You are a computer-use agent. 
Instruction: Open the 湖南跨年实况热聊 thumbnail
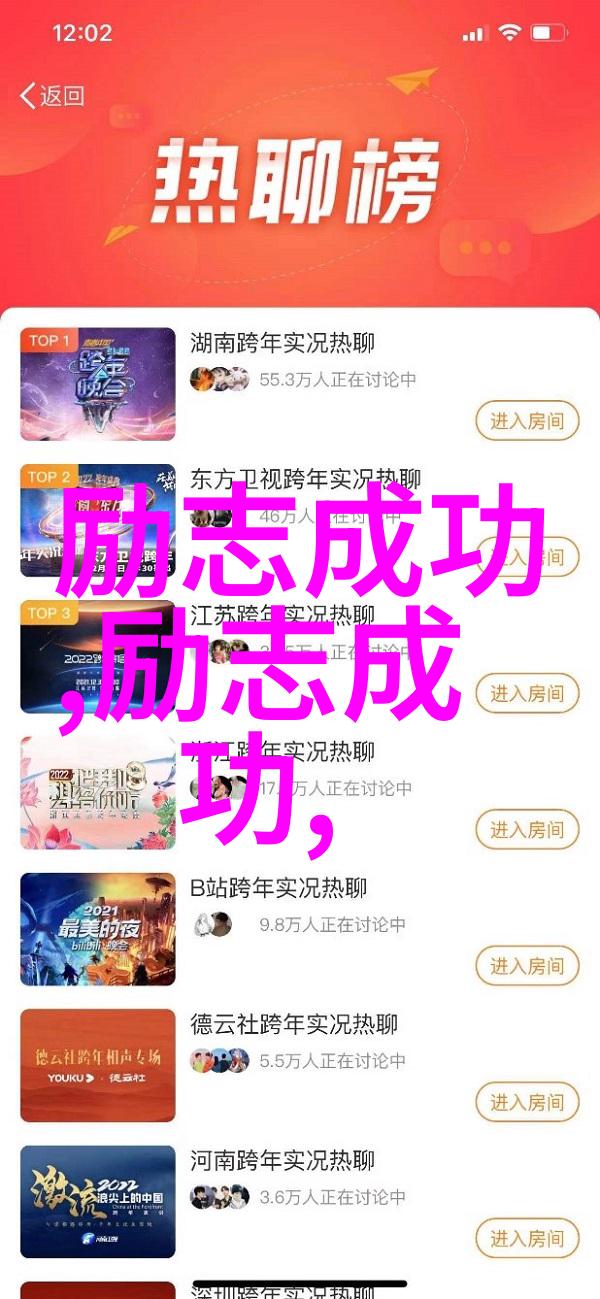(x=98, y=384)
